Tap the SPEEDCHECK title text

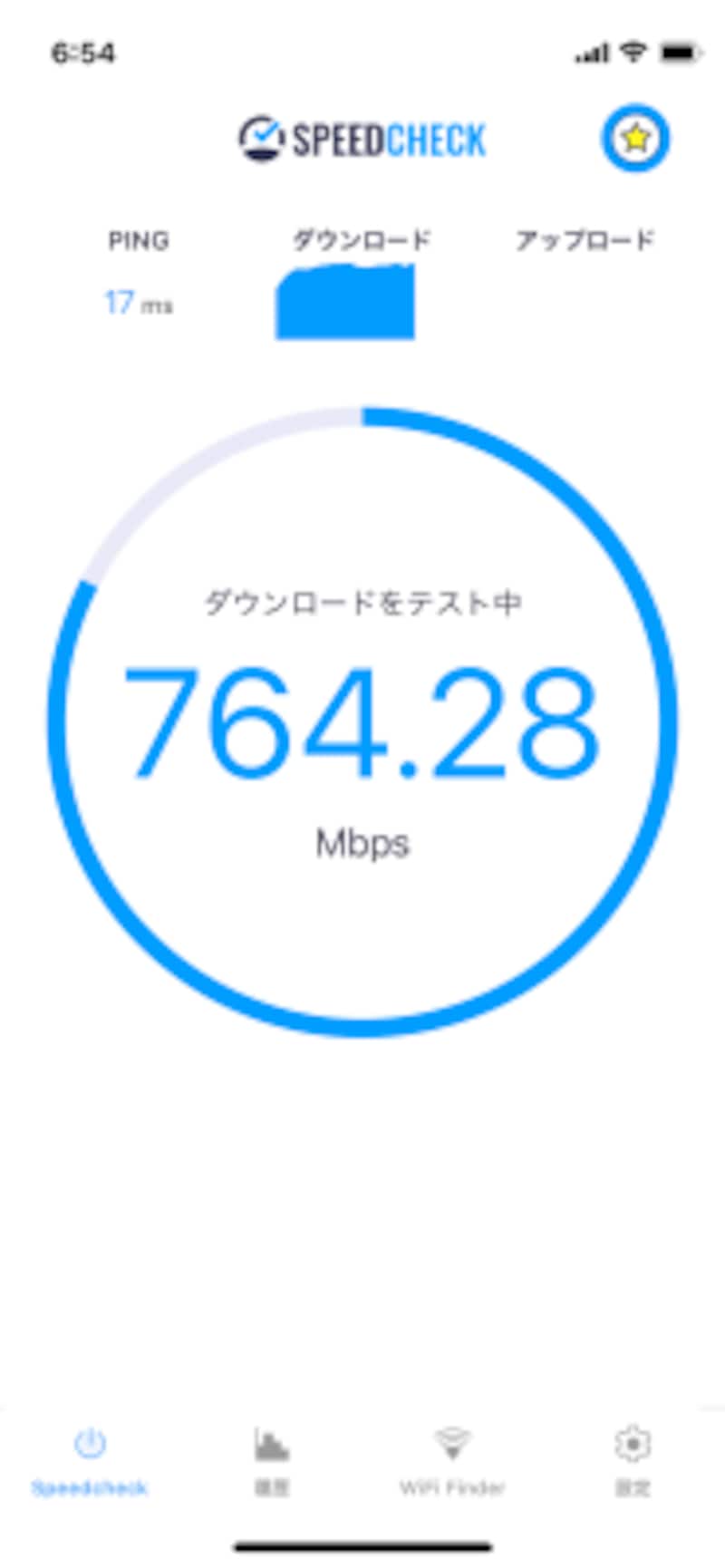click(x=390, y=137)
